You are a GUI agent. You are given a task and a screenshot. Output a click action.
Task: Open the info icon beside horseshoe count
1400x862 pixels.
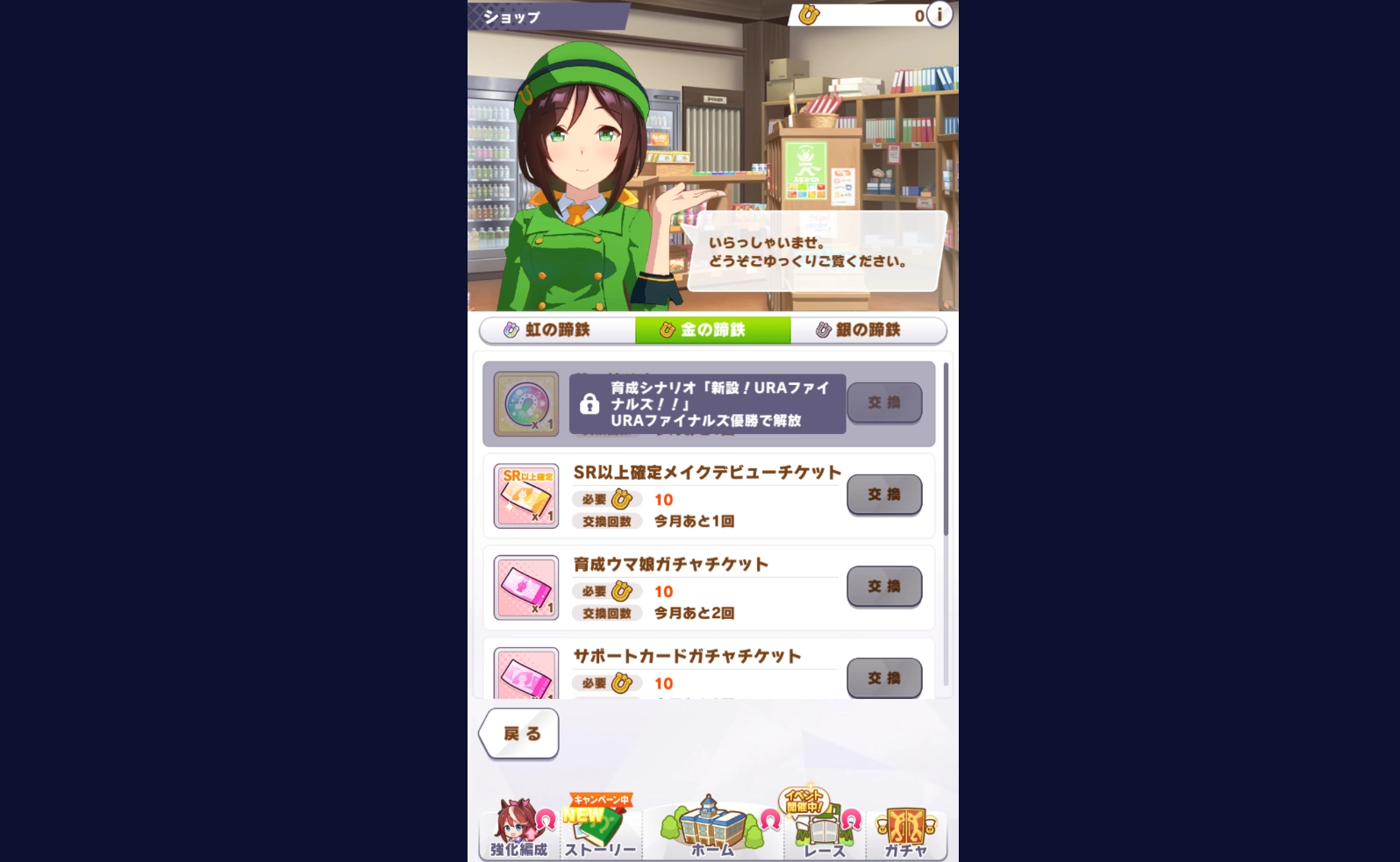tap(939, 14)
